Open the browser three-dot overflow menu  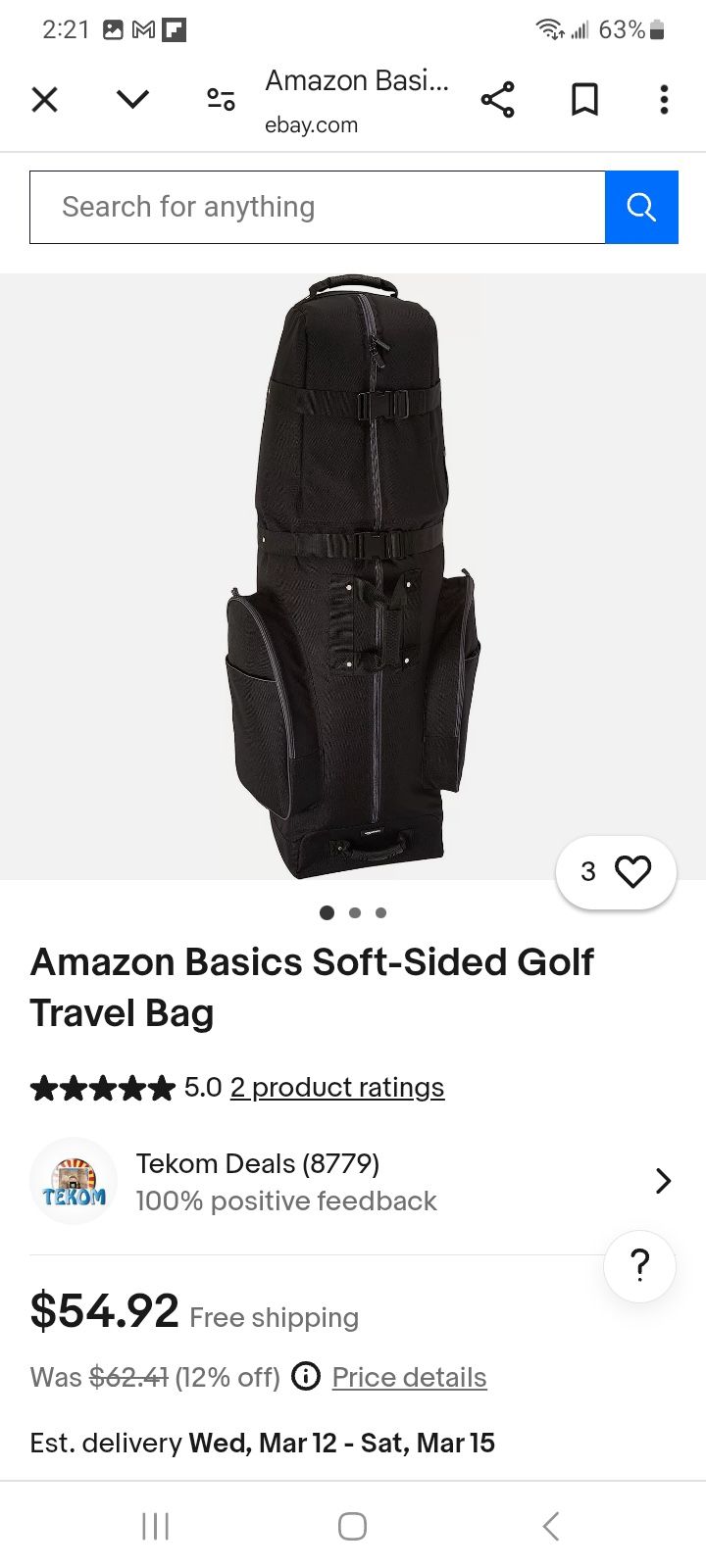[x=664, y=99]
